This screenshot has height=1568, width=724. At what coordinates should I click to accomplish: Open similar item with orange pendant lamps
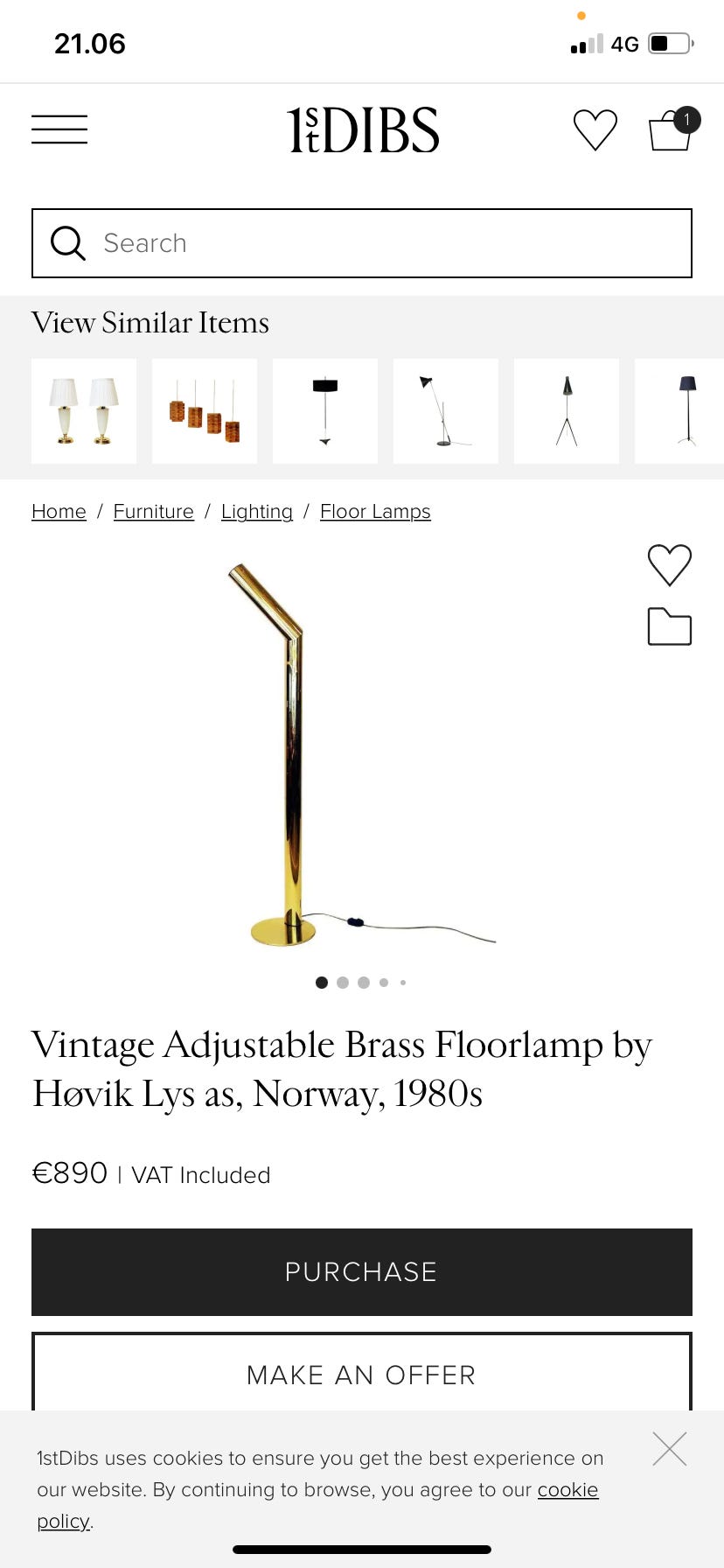click(x=205, y=410)
